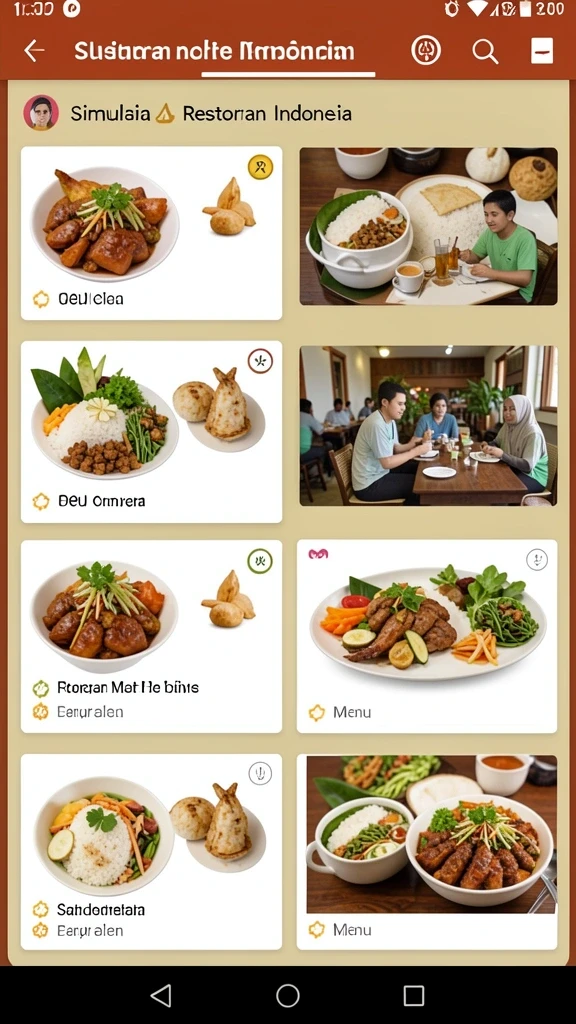Open the rice plate card labeled Deu Onnrera
The image size is (576, 1024).
(x=152, y=432)
